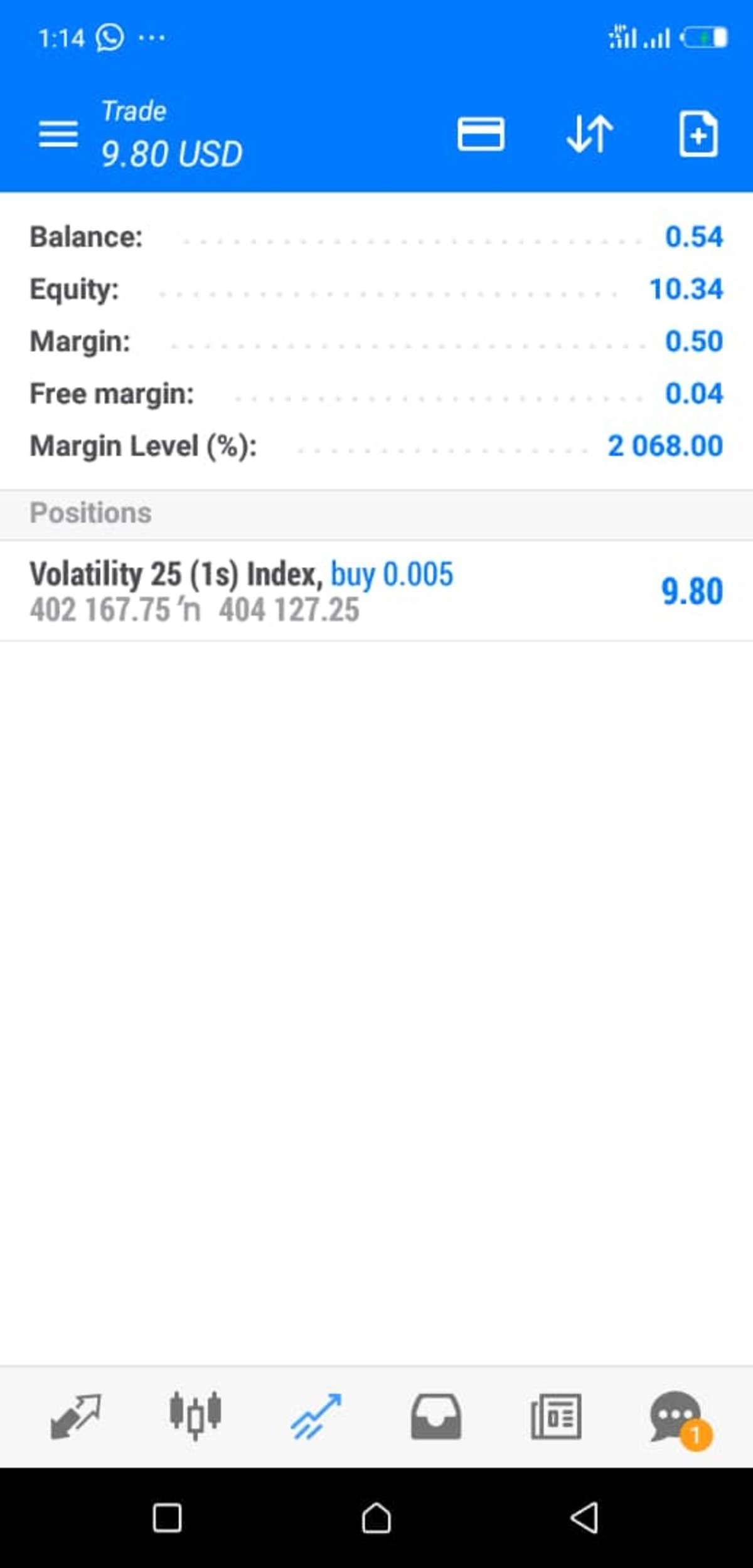Go to the Android home screen
The image size is (753, 1568).
coord(376,1519)
